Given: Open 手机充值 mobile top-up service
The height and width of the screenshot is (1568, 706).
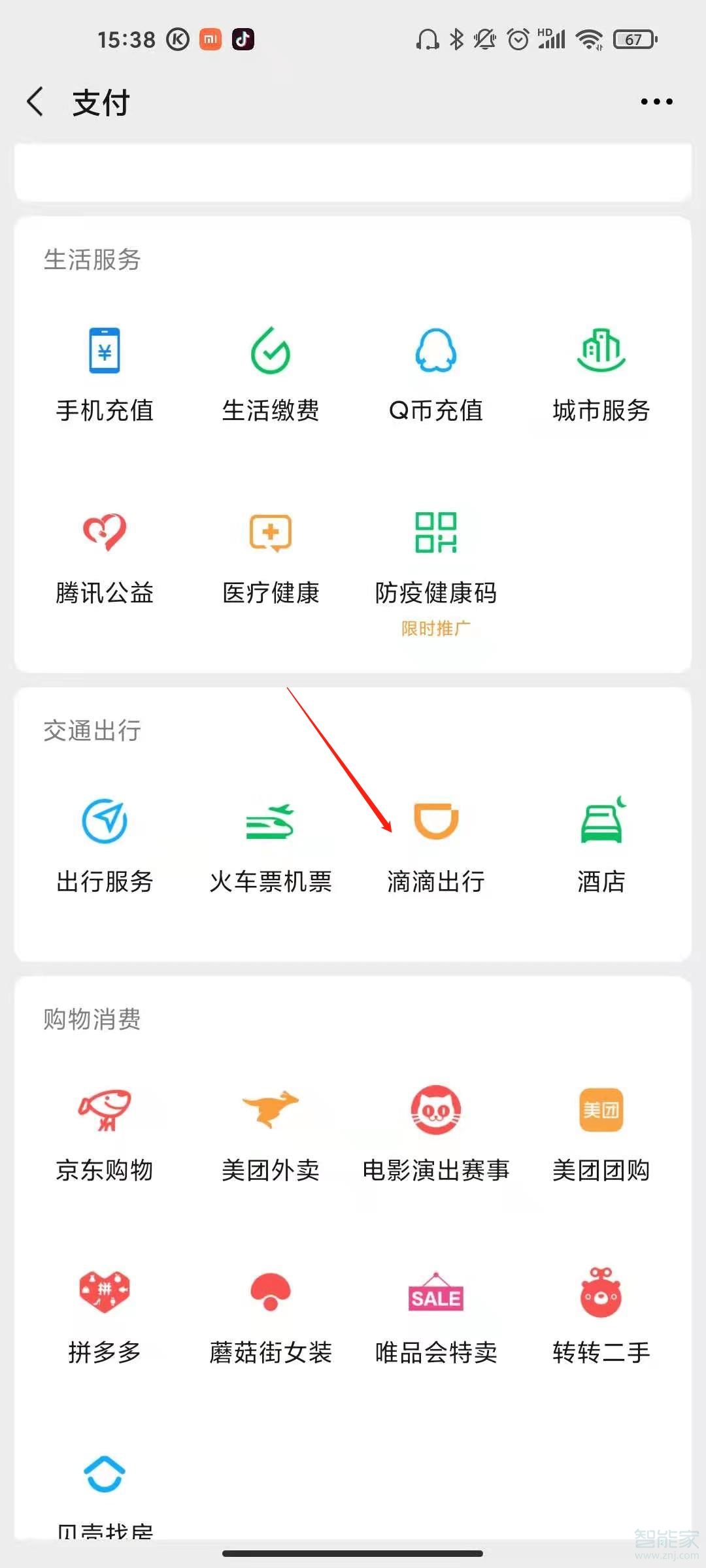Looking at the screenshot, I should point(105,372).
